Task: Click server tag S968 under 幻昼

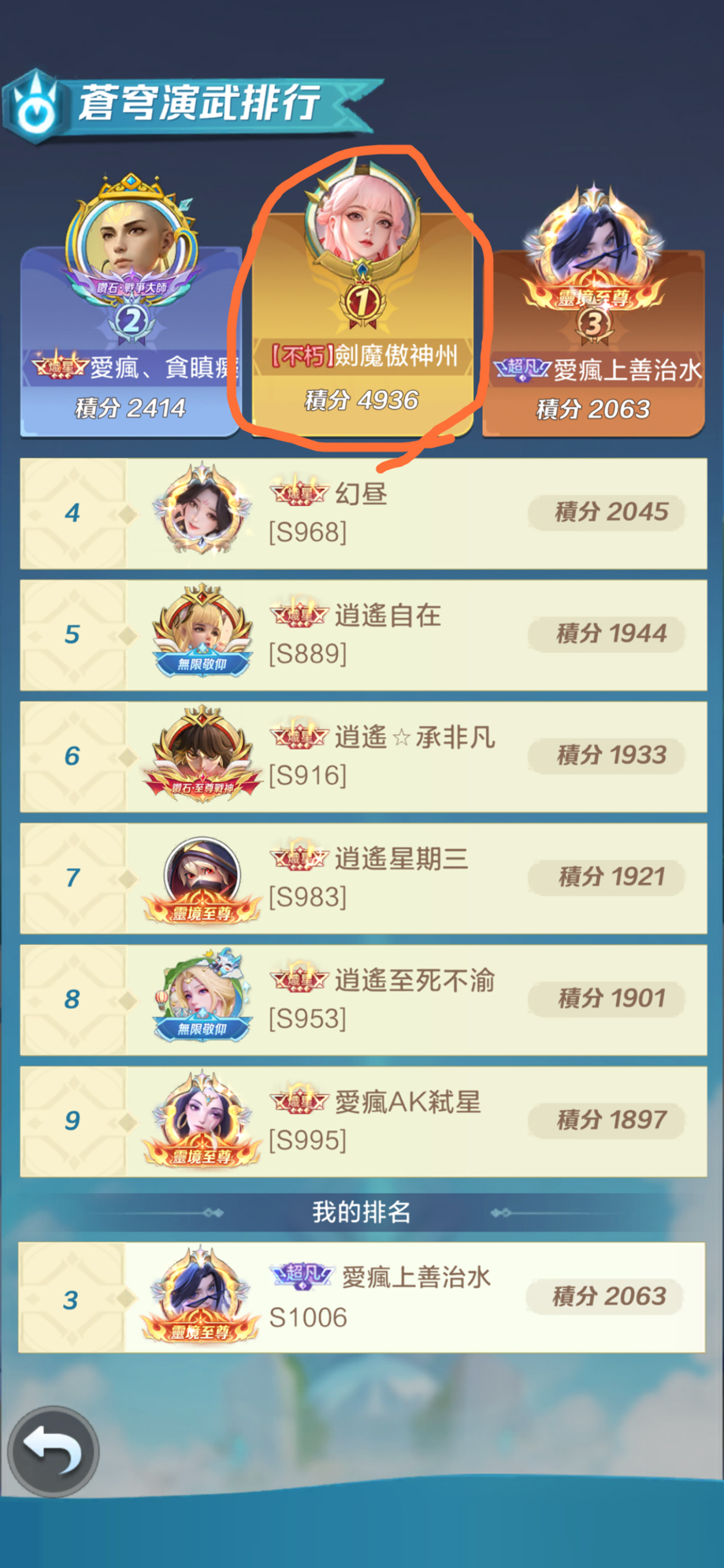Action: coord(308,531)
